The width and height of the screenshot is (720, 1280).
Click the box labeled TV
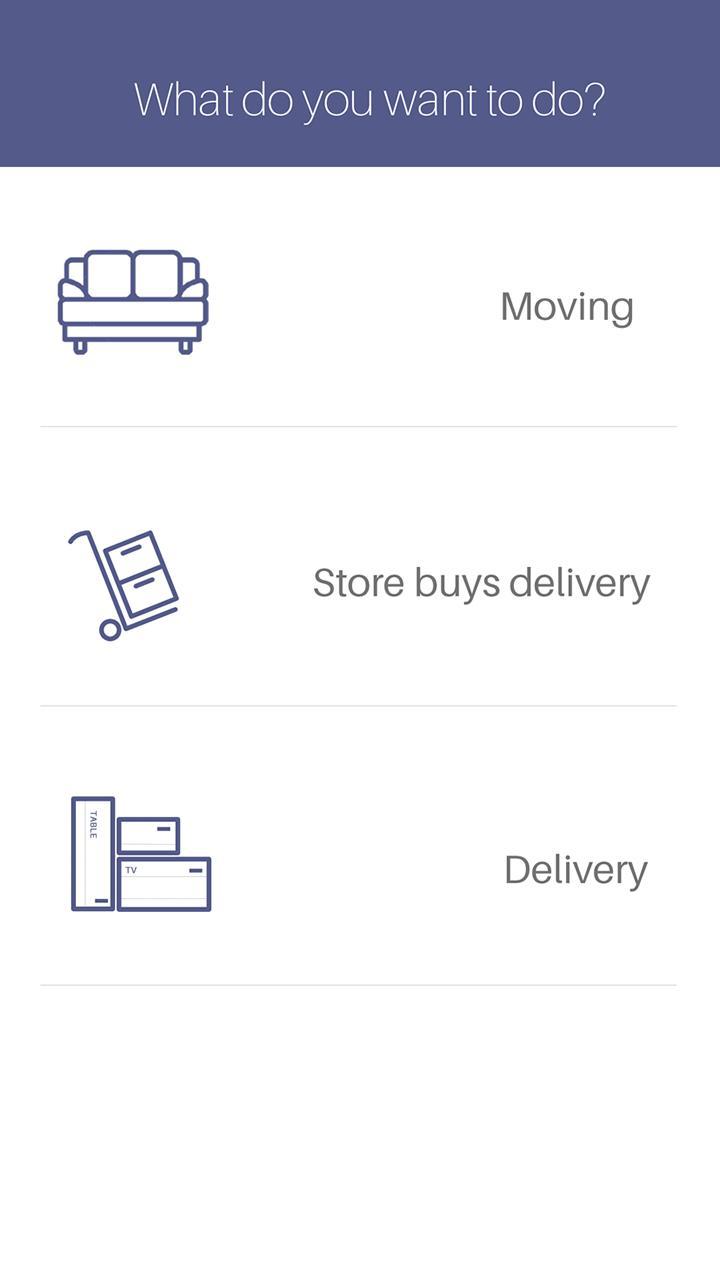point(165,885)
